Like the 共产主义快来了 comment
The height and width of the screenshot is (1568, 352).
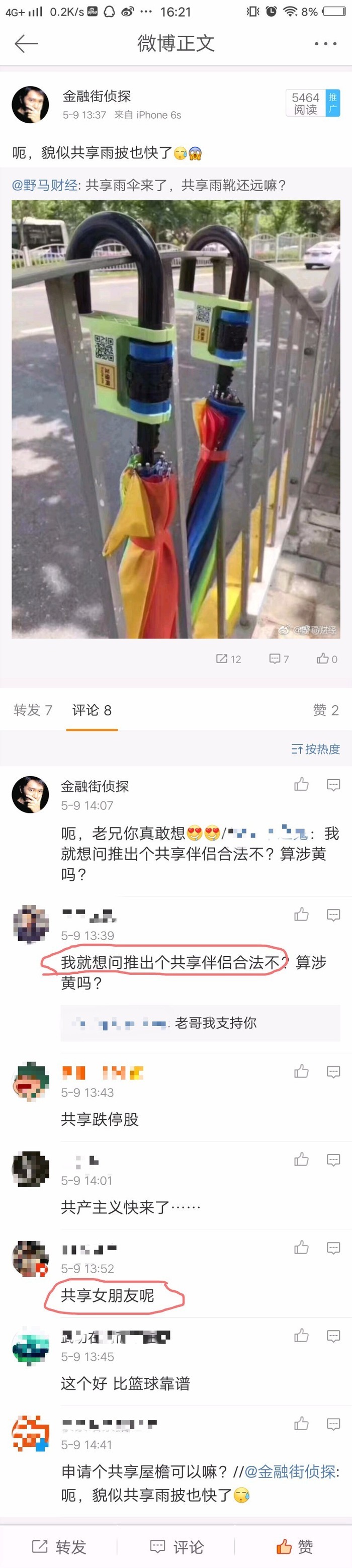click(302, 1160)
